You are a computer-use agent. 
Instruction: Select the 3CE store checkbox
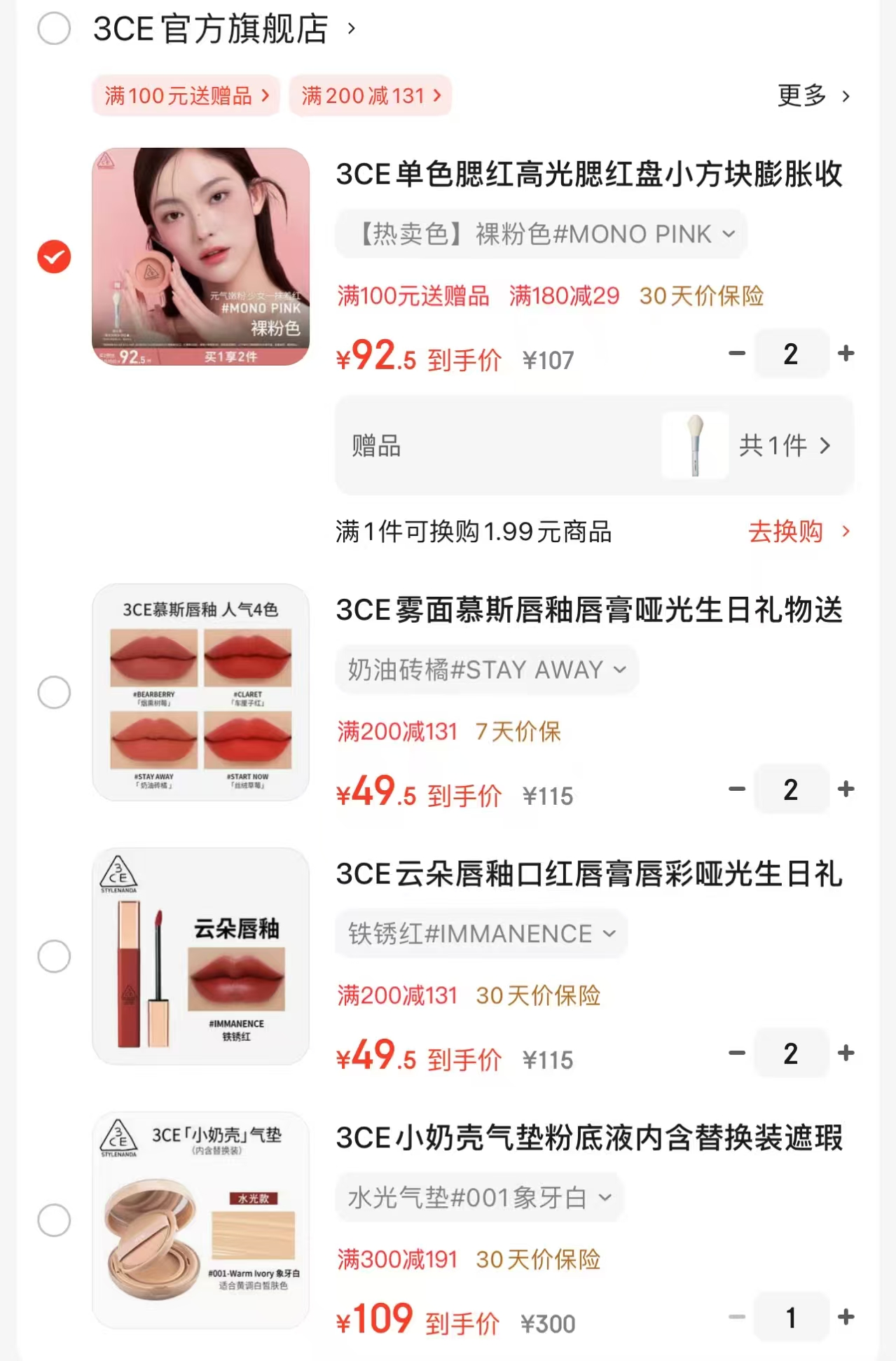[x=53, y=28]
